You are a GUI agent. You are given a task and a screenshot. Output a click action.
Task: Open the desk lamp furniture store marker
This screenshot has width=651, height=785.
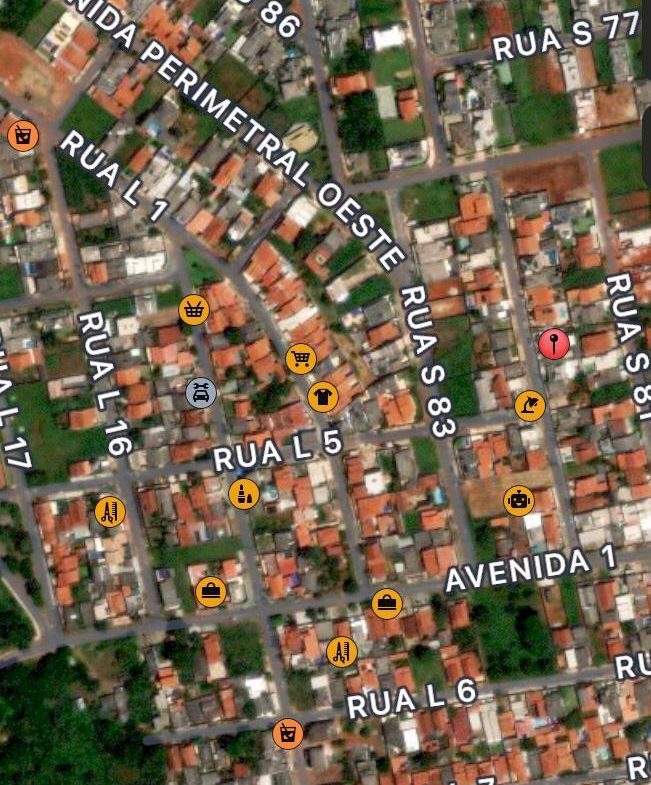point(529,405)
